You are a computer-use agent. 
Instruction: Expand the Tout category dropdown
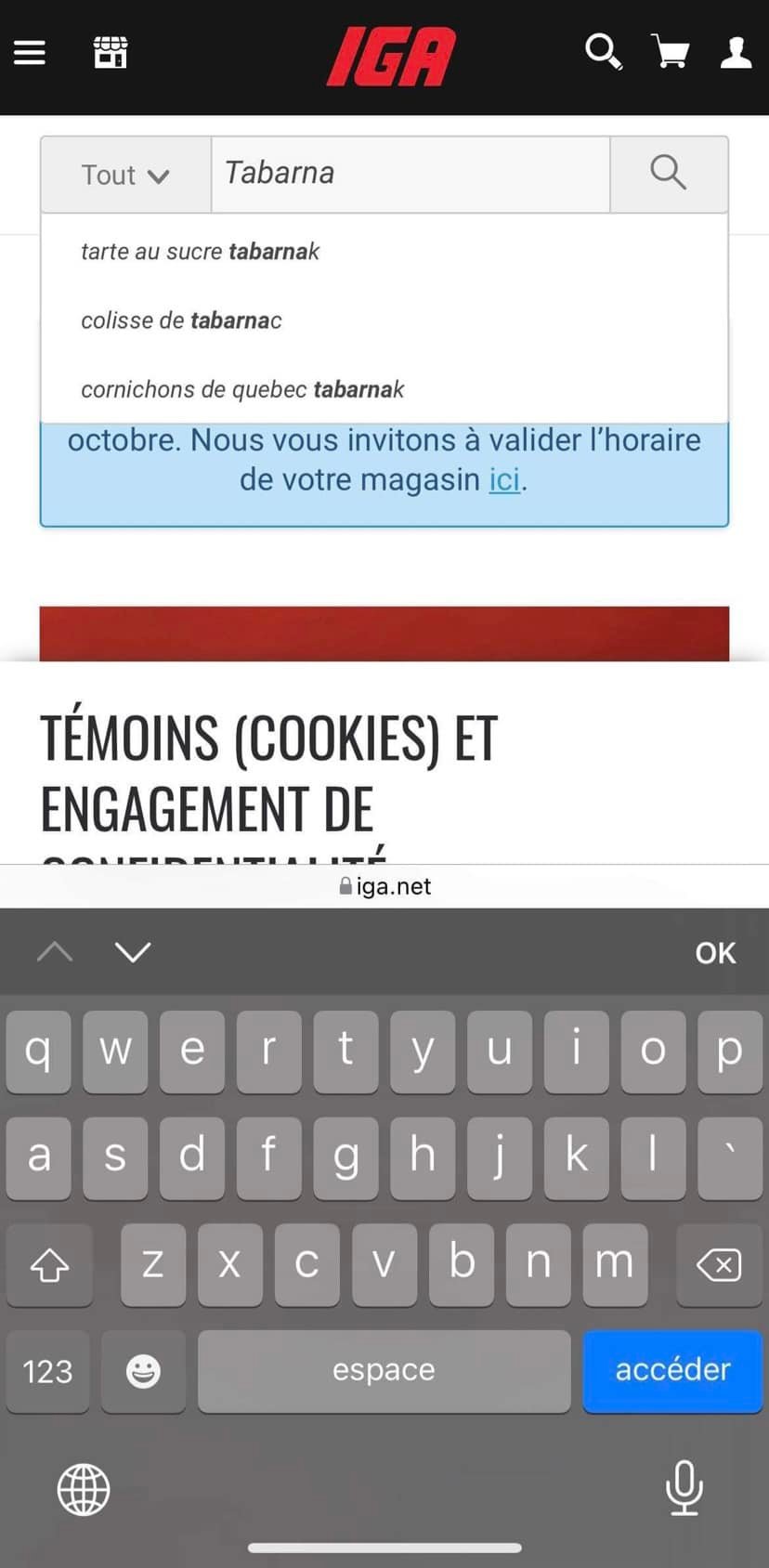pos(125,175)
